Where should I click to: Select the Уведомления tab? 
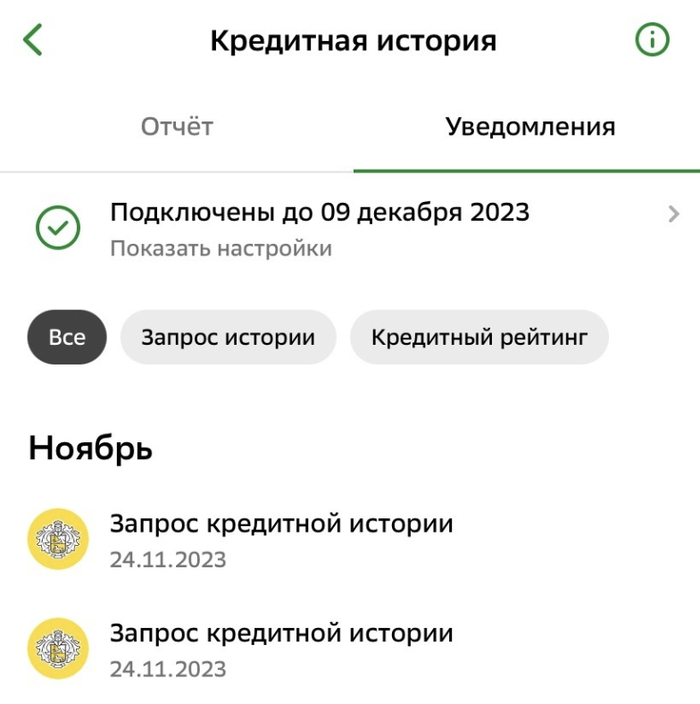pyautogui.click(x=530, y=127)
